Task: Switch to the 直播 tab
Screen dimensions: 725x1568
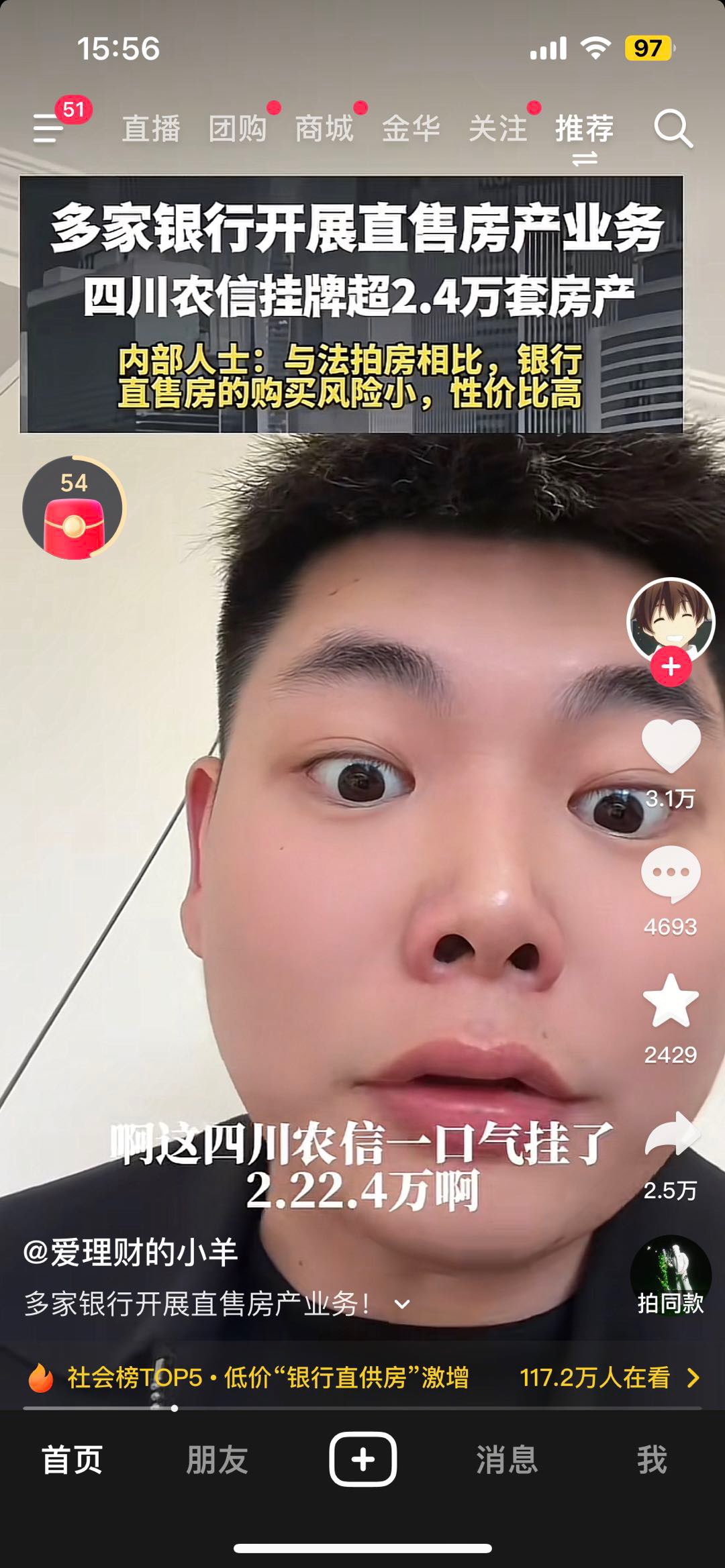Action: [x=151, y=129]
